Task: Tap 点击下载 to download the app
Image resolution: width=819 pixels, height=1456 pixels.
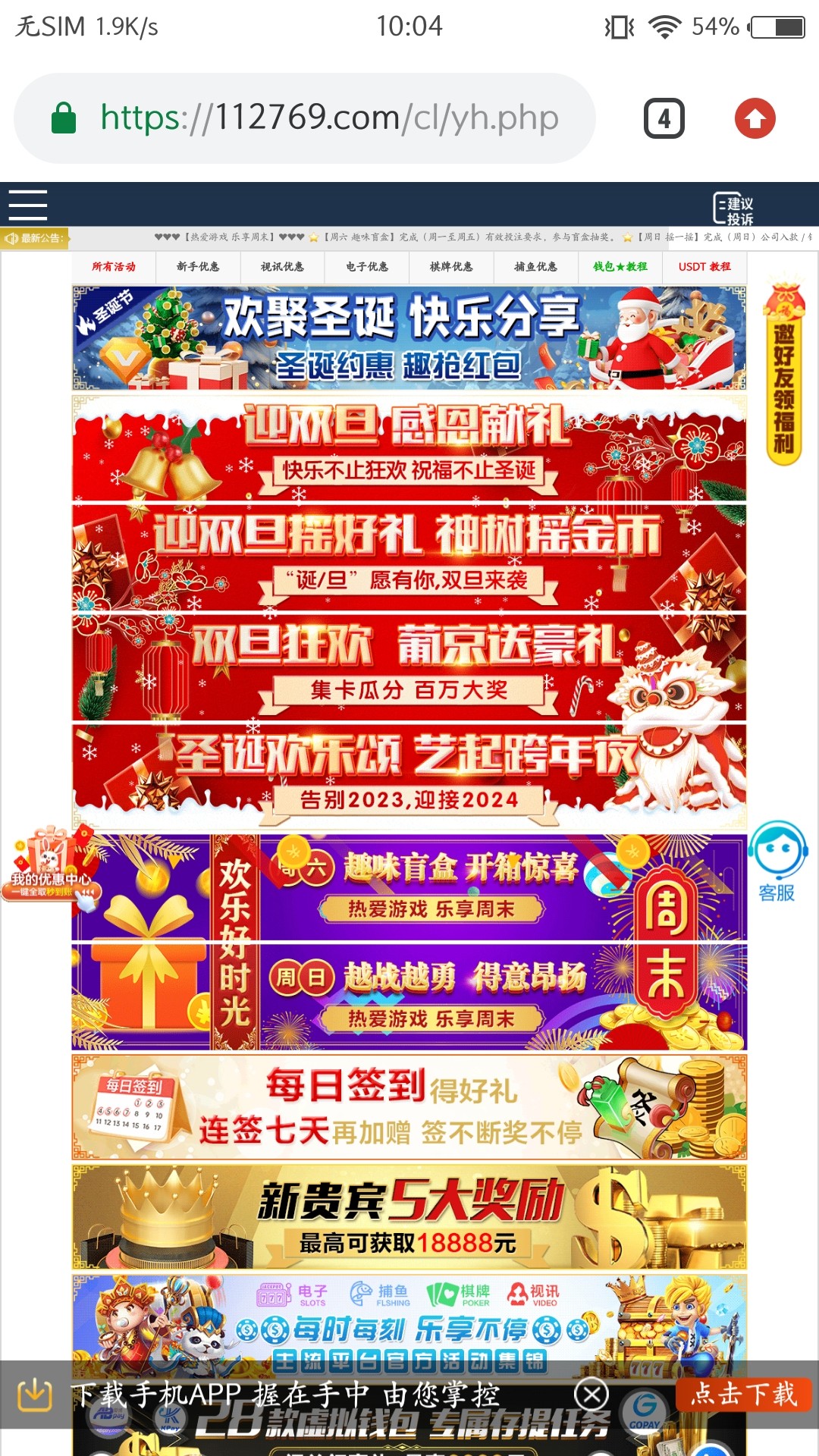Action: (x=743, y=1394)
